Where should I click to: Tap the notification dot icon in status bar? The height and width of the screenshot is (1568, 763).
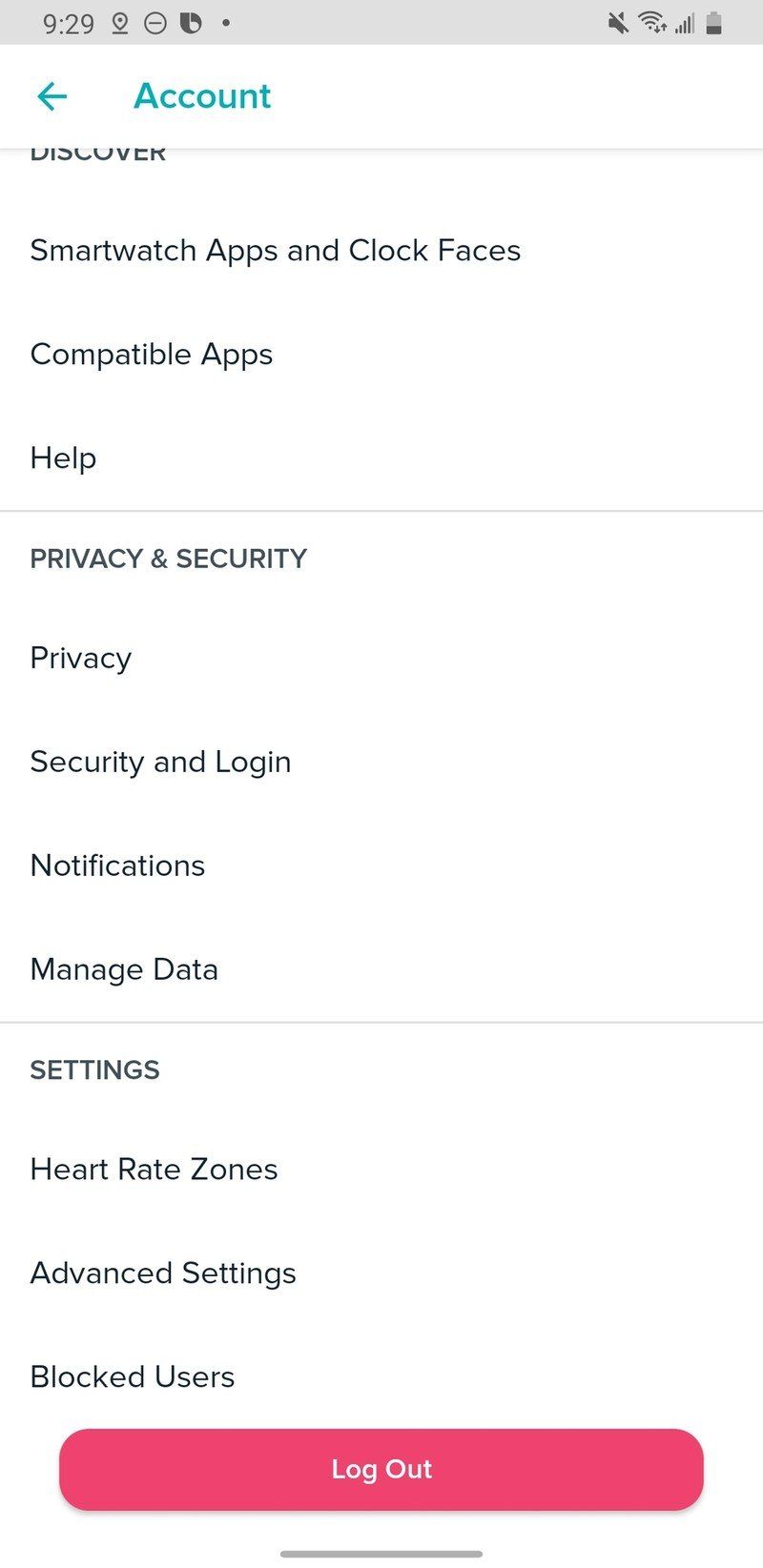click(226, 24)
